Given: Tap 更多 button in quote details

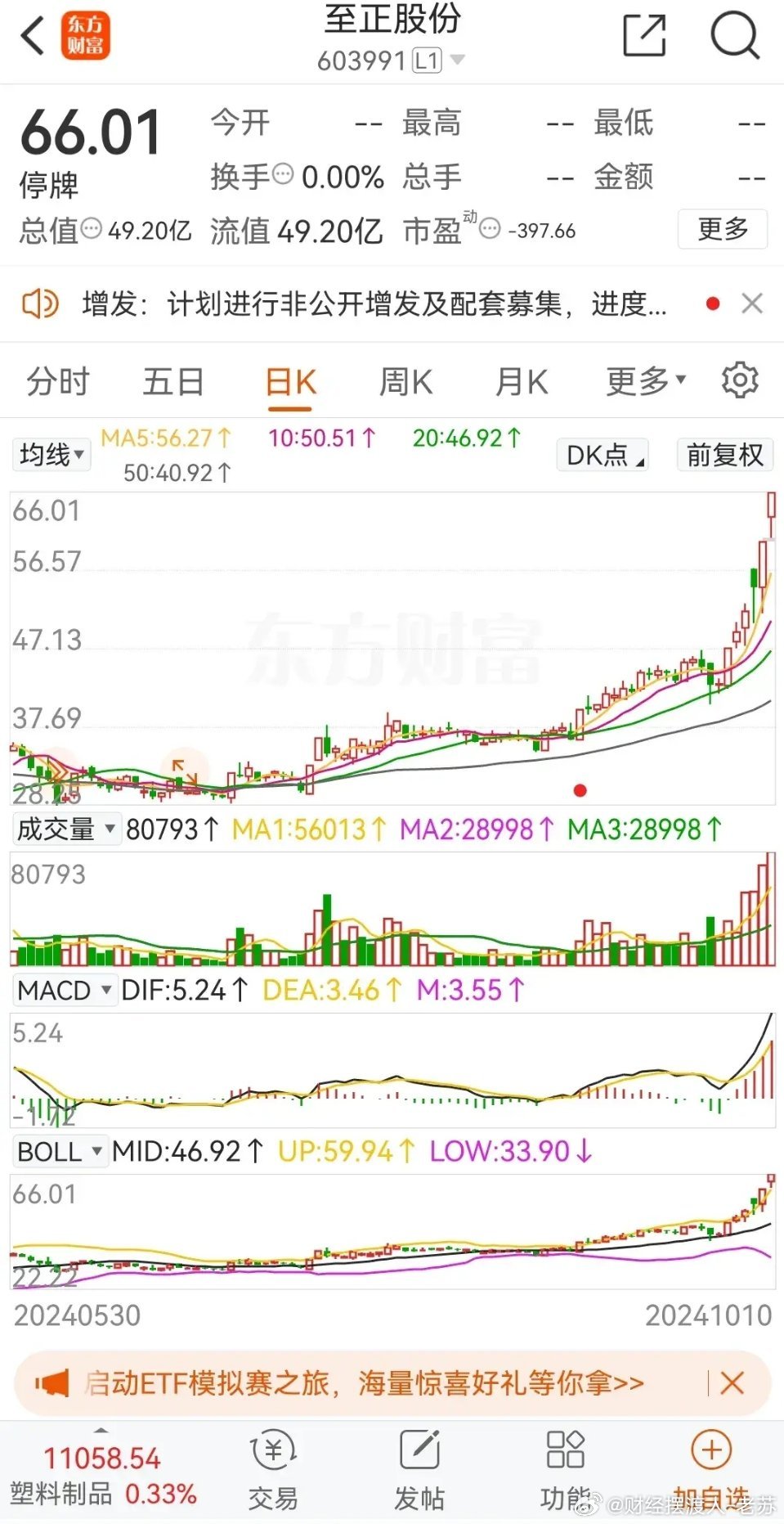Looking at the screenshot, I should pos(722,229).
